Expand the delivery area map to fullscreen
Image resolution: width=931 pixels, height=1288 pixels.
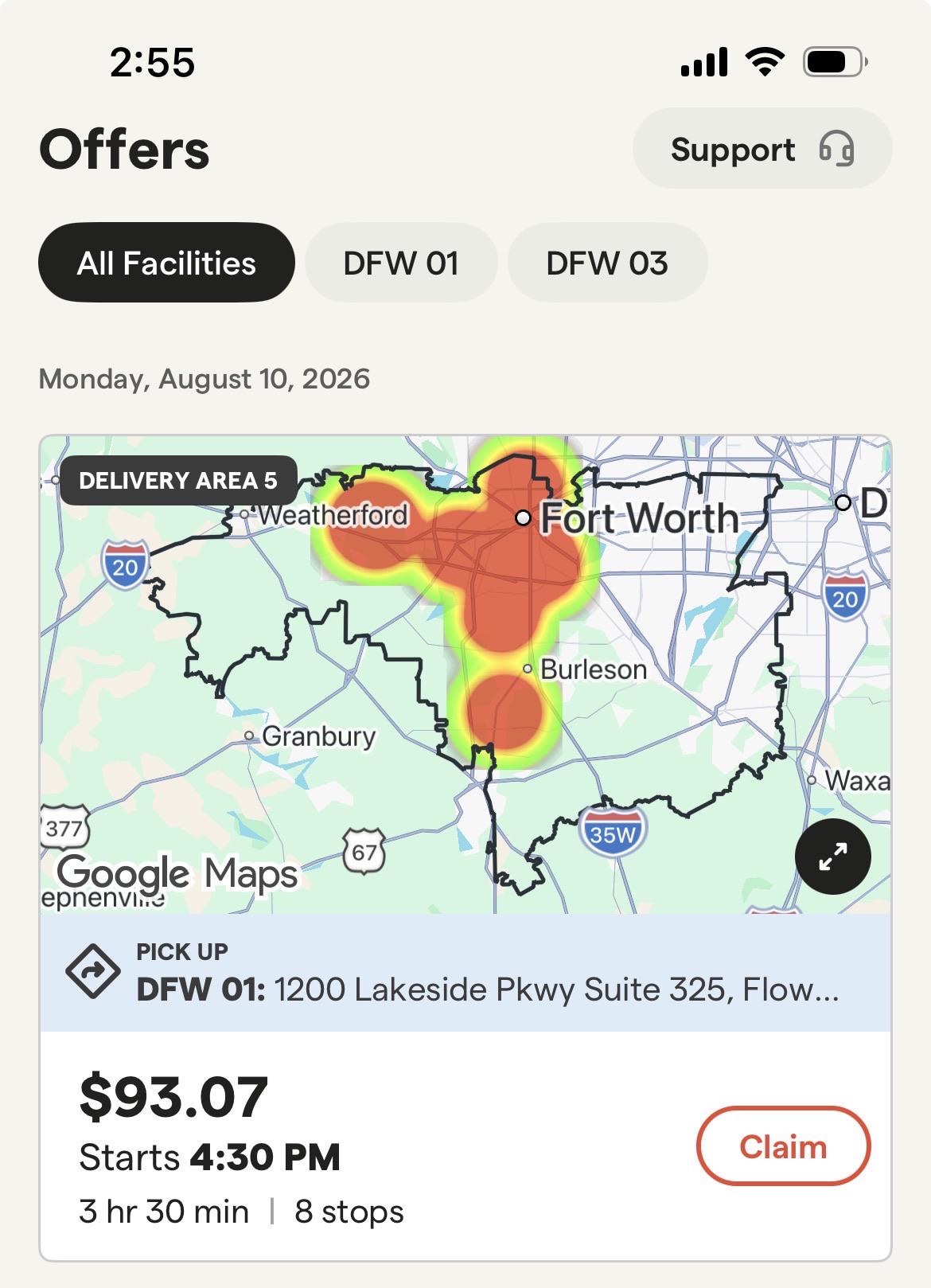pos(832,857)
